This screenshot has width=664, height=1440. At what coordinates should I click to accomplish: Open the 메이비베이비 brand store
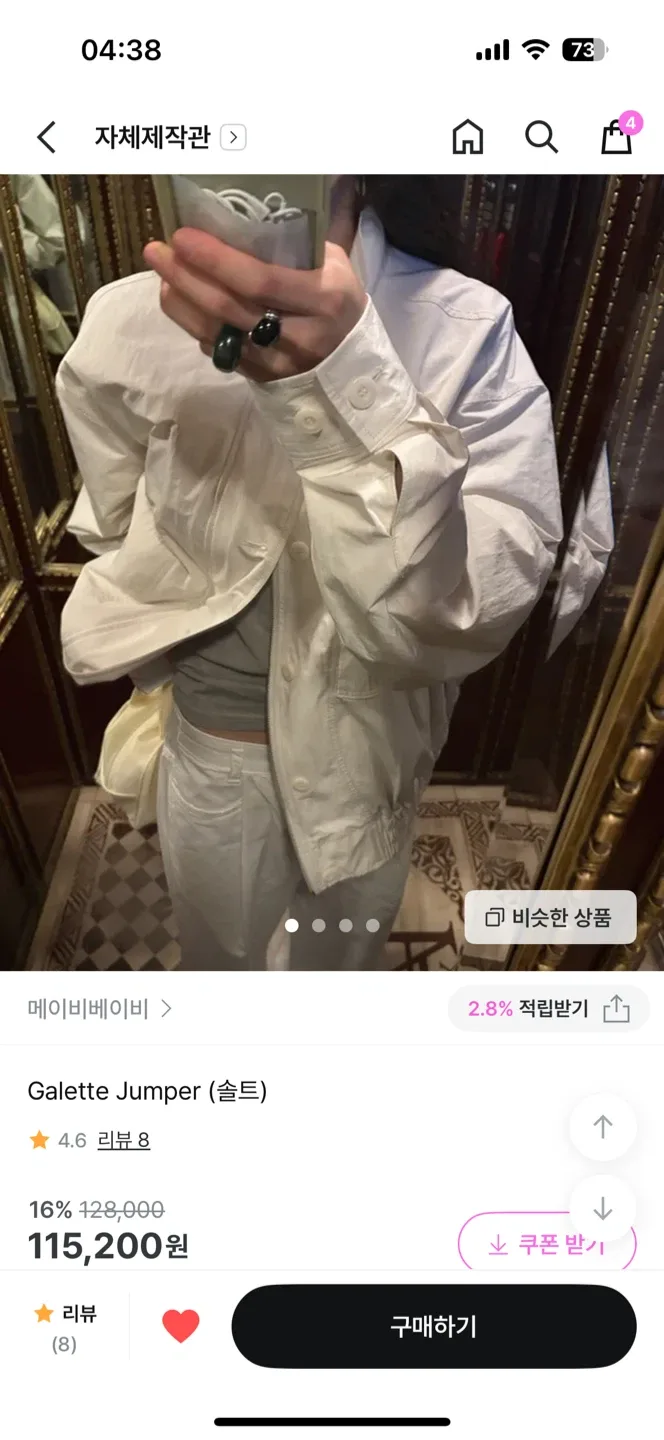click(x=99, y=1008)
